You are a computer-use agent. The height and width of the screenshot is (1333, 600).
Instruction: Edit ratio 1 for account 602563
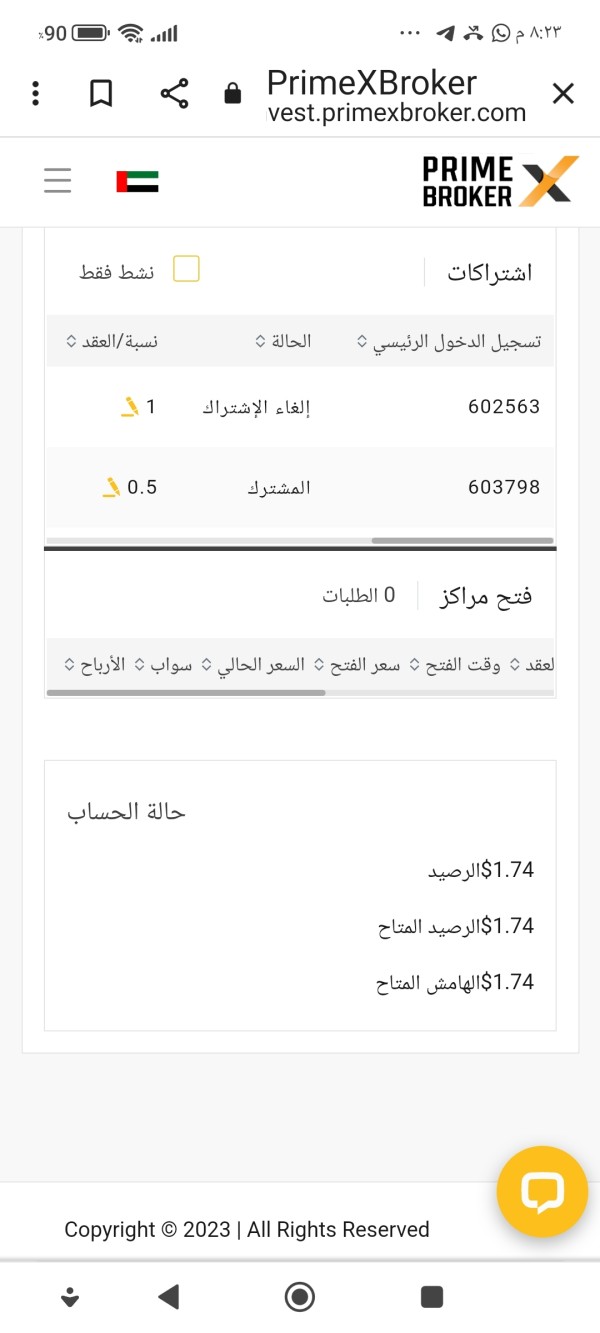point(130,406)
